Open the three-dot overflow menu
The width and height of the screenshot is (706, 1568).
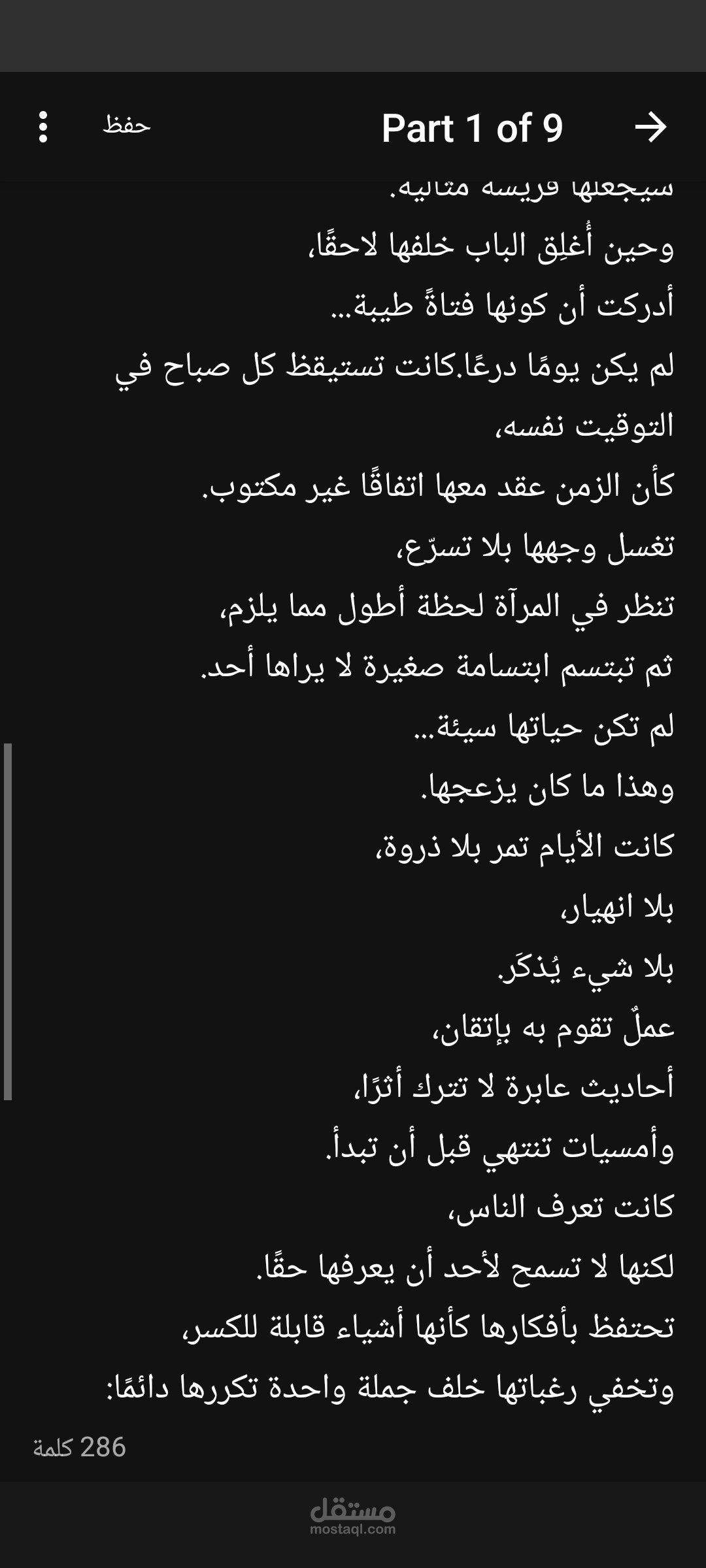pos(43,127)
